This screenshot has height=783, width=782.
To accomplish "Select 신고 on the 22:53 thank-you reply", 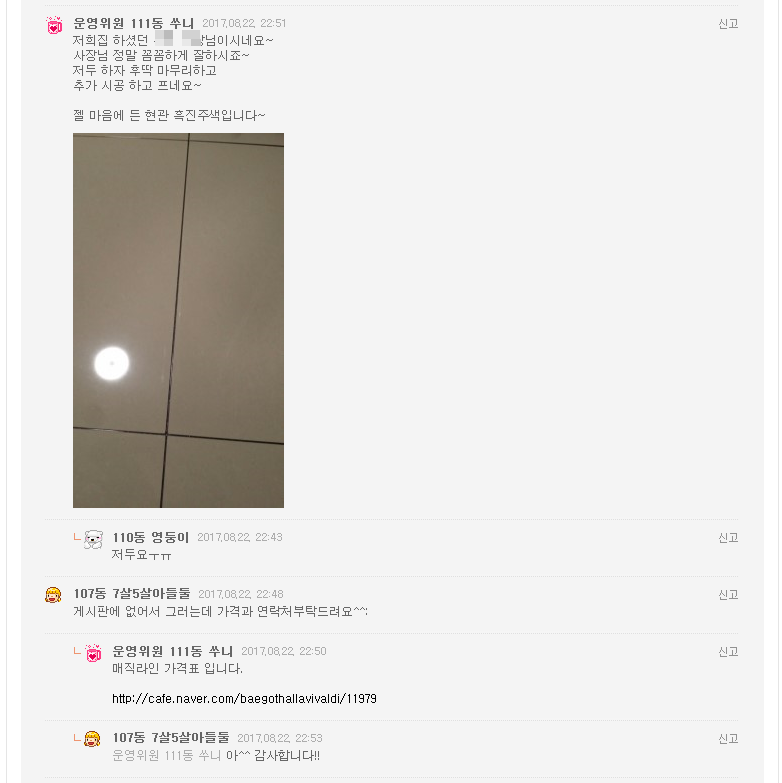I will (x=727, y=739).
